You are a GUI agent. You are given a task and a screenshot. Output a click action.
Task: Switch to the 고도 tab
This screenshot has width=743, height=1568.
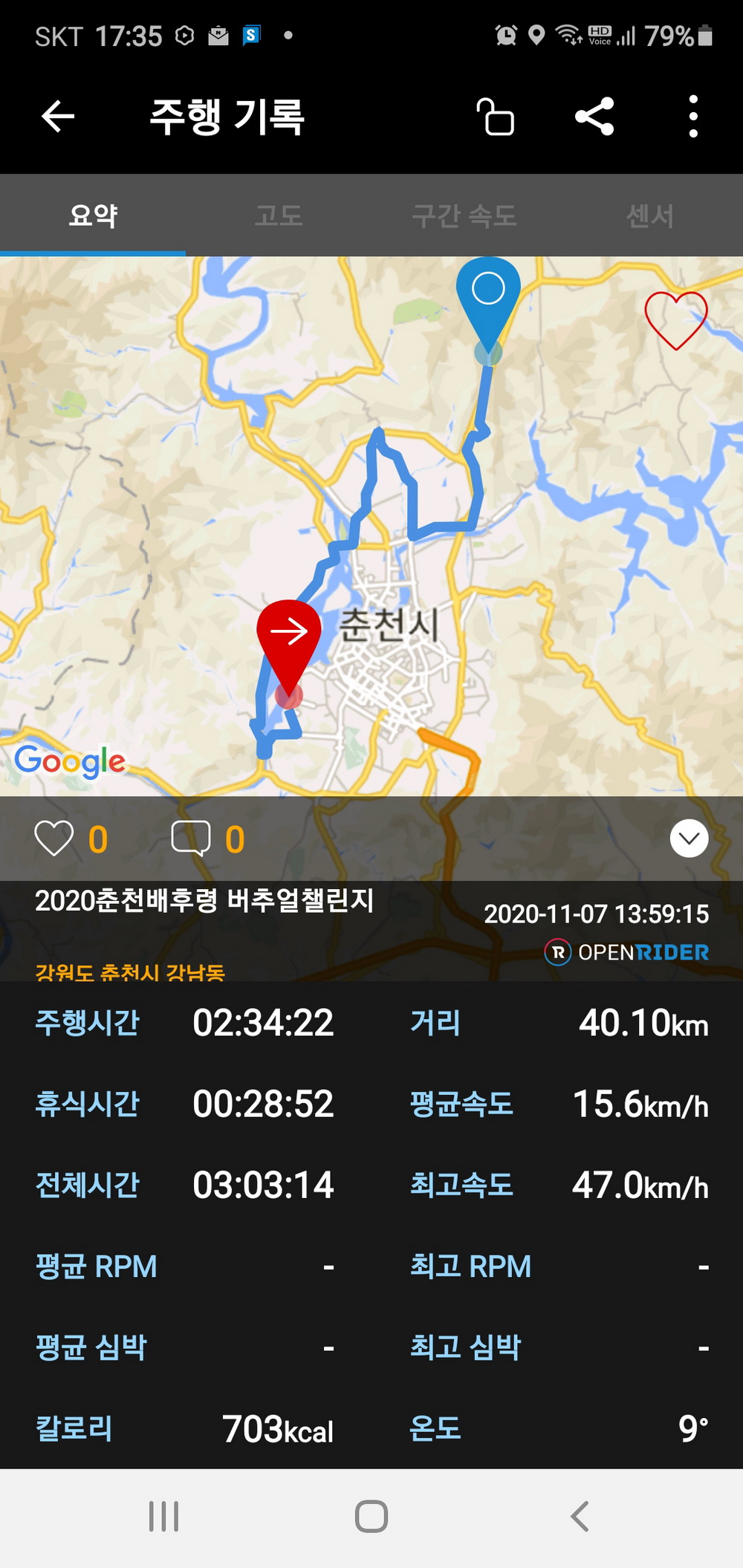coord(279,216)
